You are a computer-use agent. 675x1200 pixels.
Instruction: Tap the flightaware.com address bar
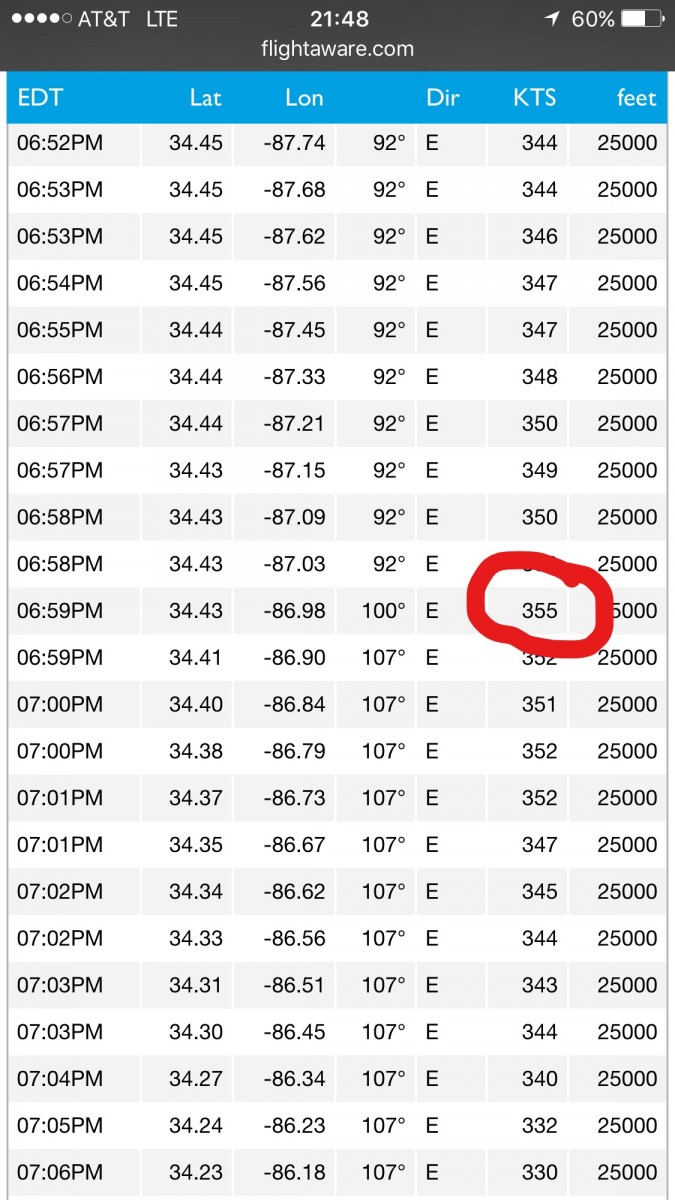coord(337,50)
